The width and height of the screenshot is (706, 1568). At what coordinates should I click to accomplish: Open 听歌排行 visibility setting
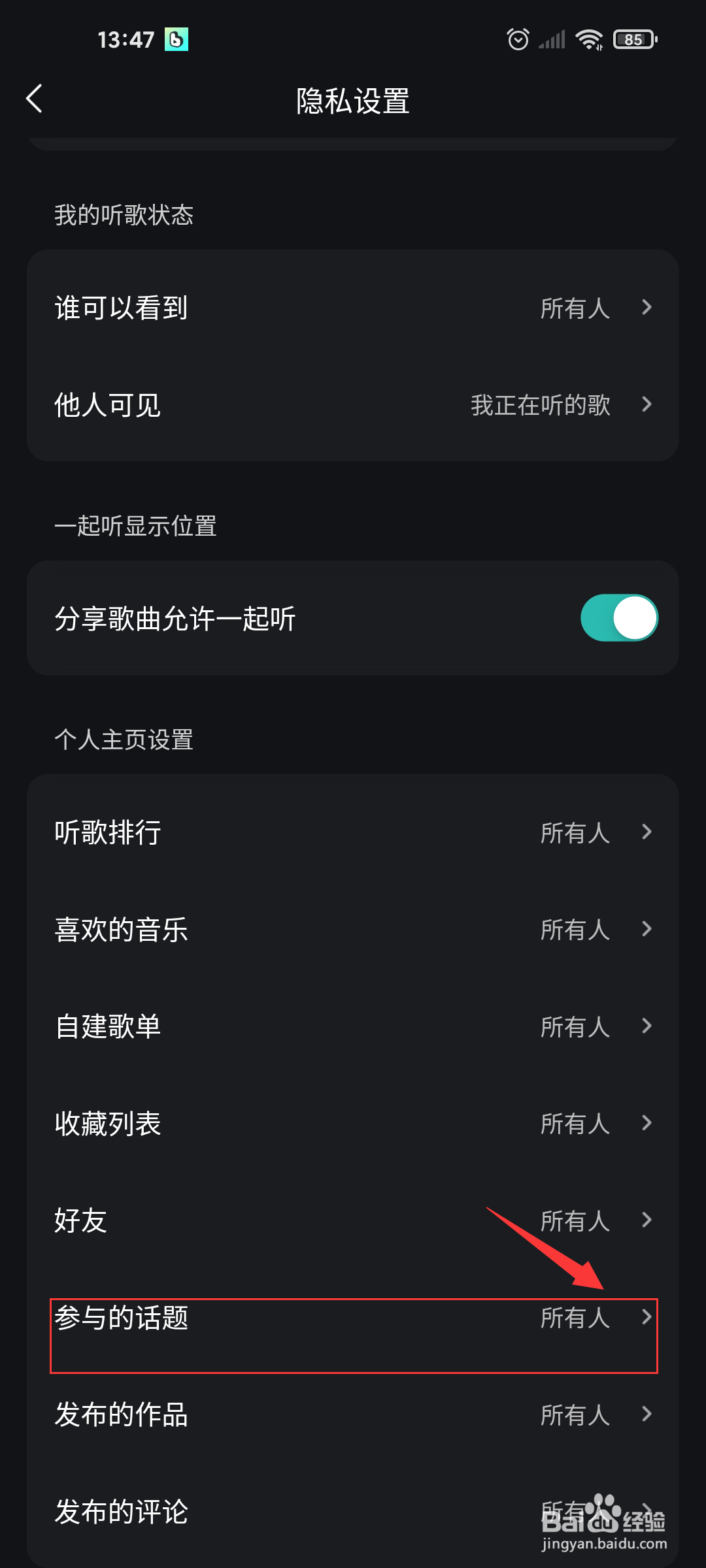pos(353,832)
